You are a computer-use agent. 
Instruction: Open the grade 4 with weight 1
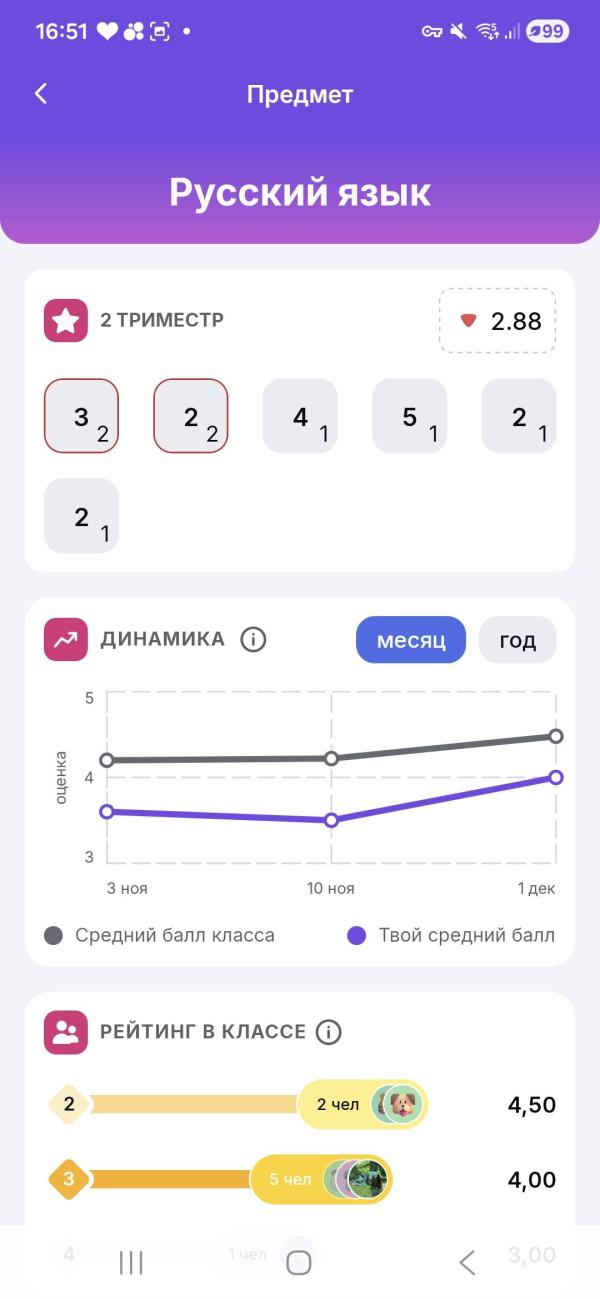(x=300, y=416)
